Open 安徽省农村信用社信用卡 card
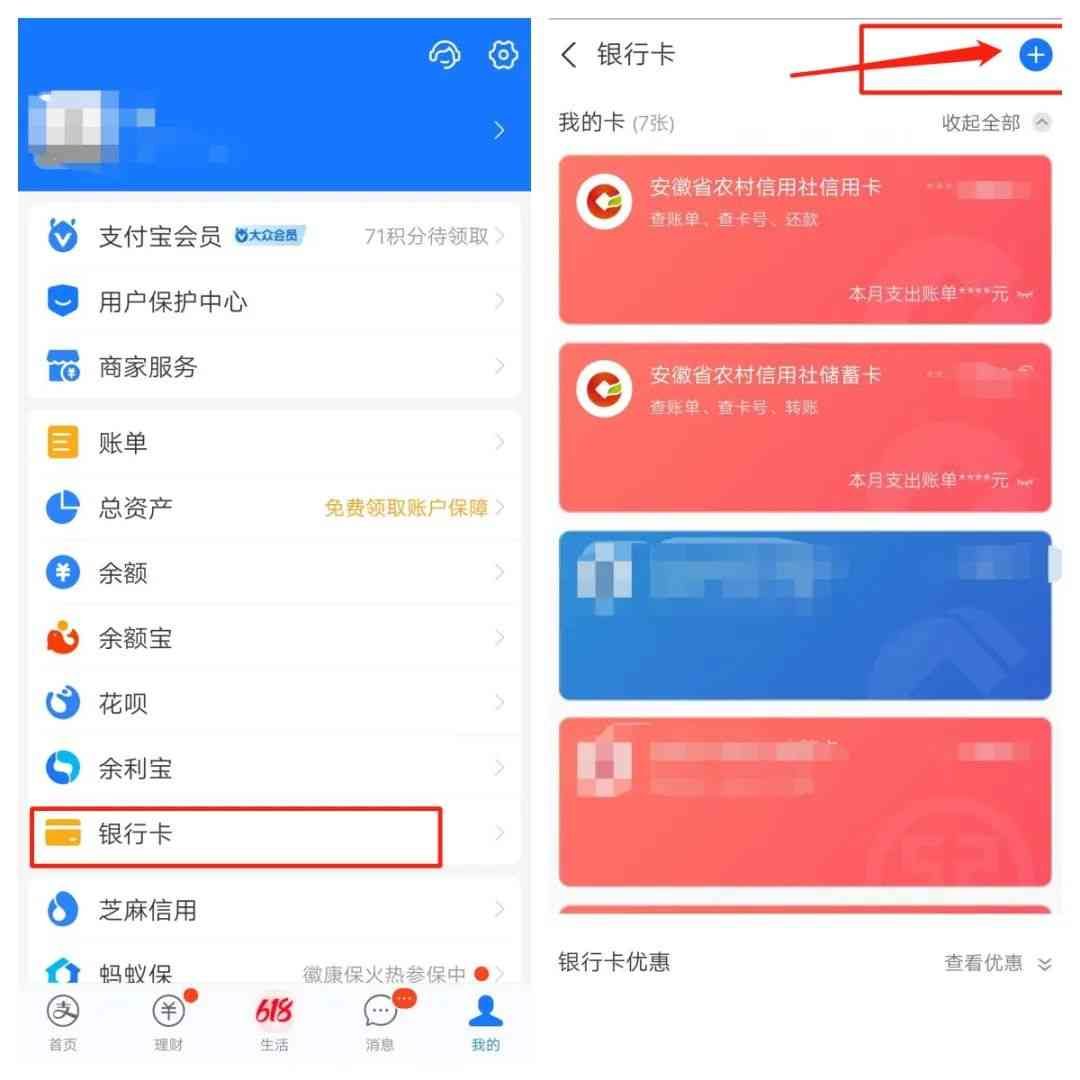Image resolution: width=1080 pixels, height=1080 pixels. (x=805, y=240)
